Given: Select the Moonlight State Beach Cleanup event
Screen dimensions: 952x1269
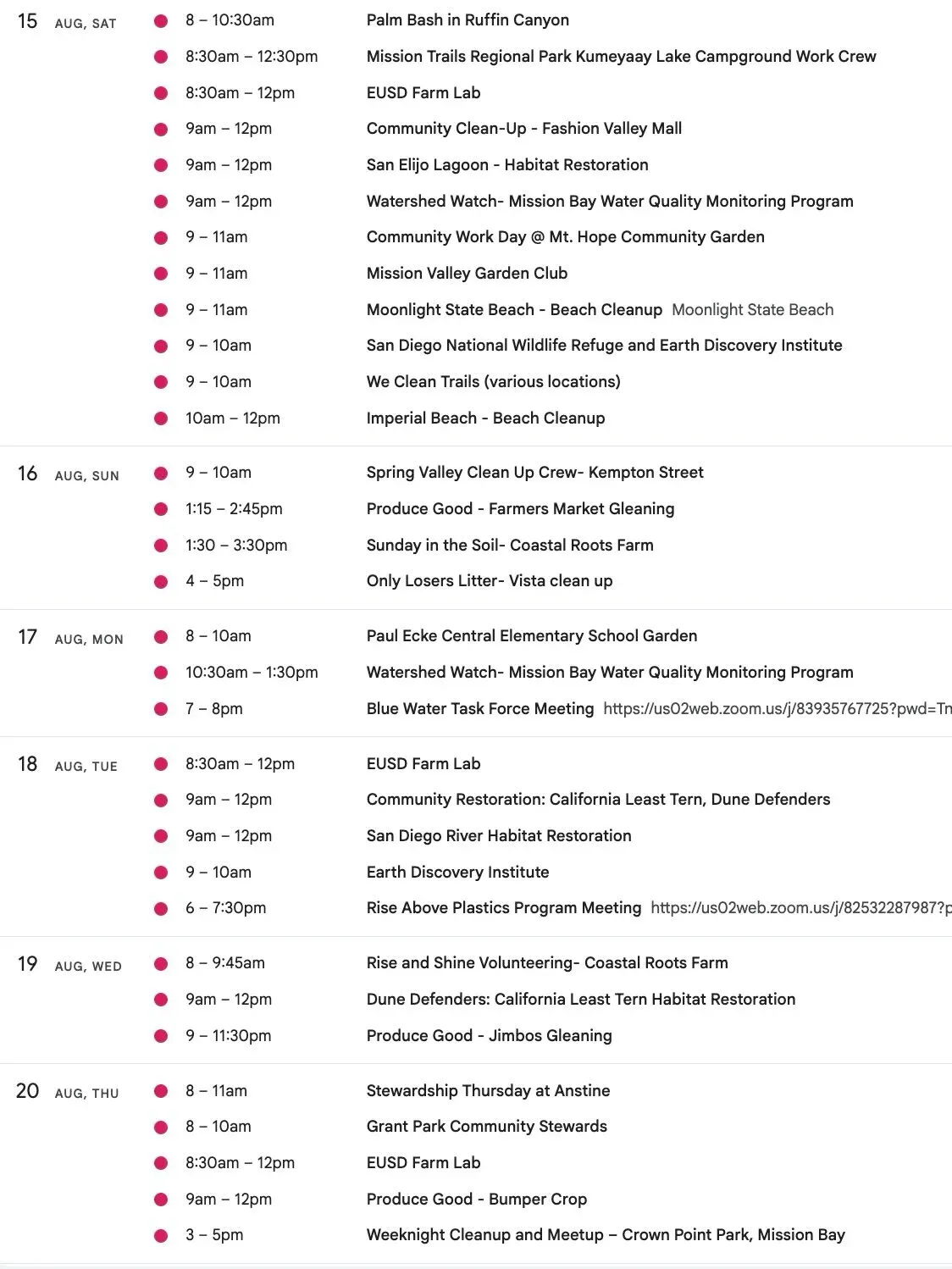Looking at the screenshot, I should (x=514, y=310).
